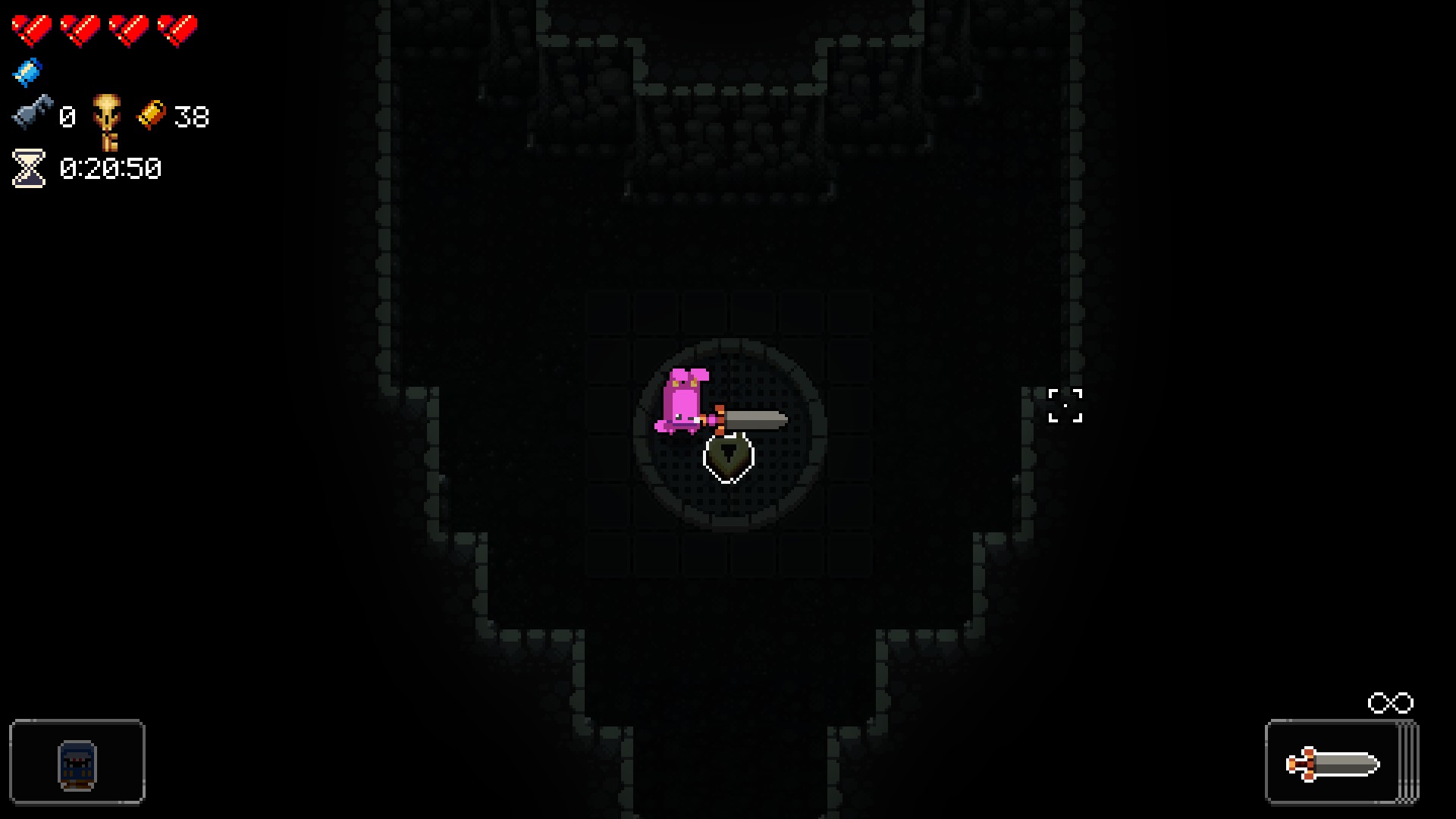Tap the equipped sword weapon slot

(1333, 762)
